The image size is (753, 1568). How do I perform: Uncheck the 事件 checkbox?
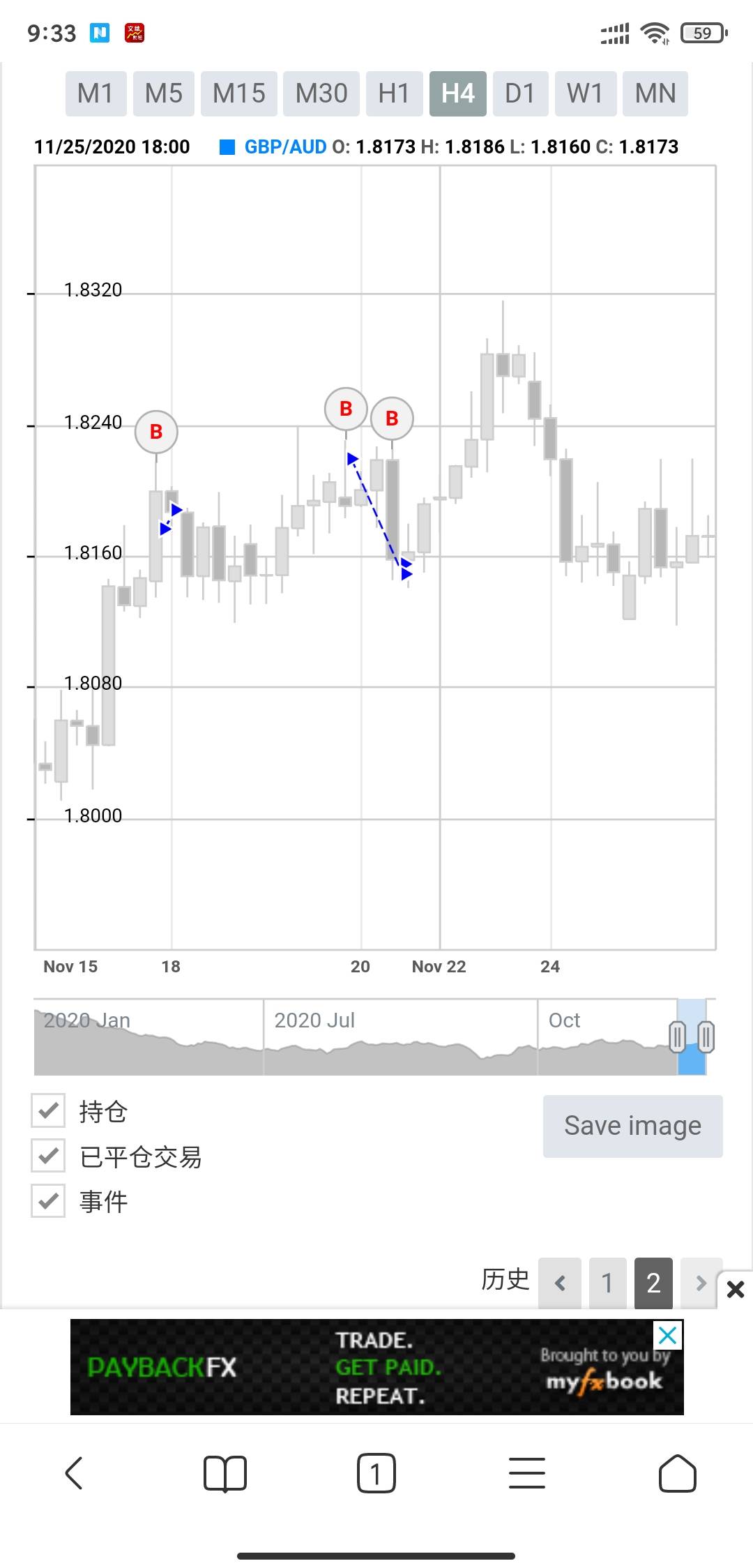(48, 1200)
